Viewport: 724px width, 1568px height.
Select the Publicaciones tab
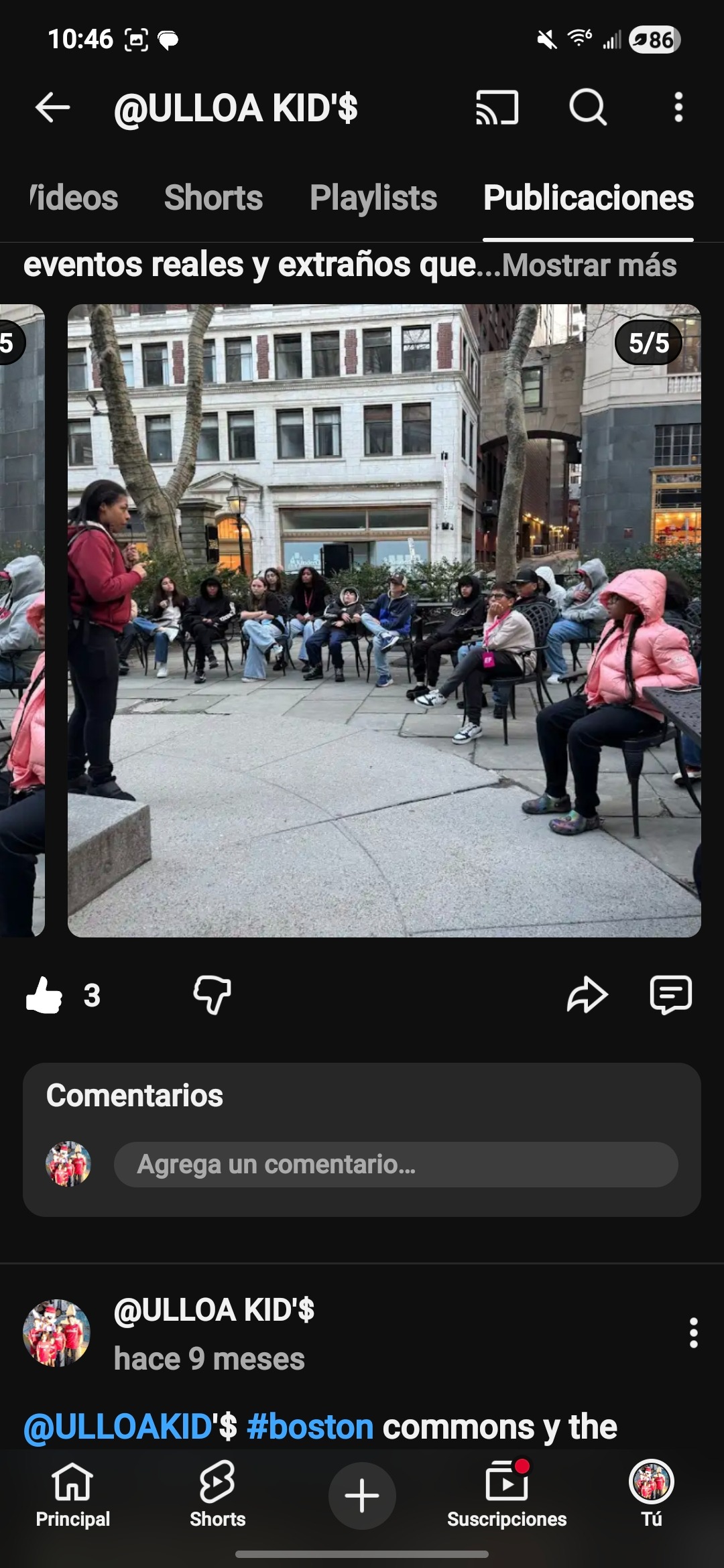click(x=588, y=198)
